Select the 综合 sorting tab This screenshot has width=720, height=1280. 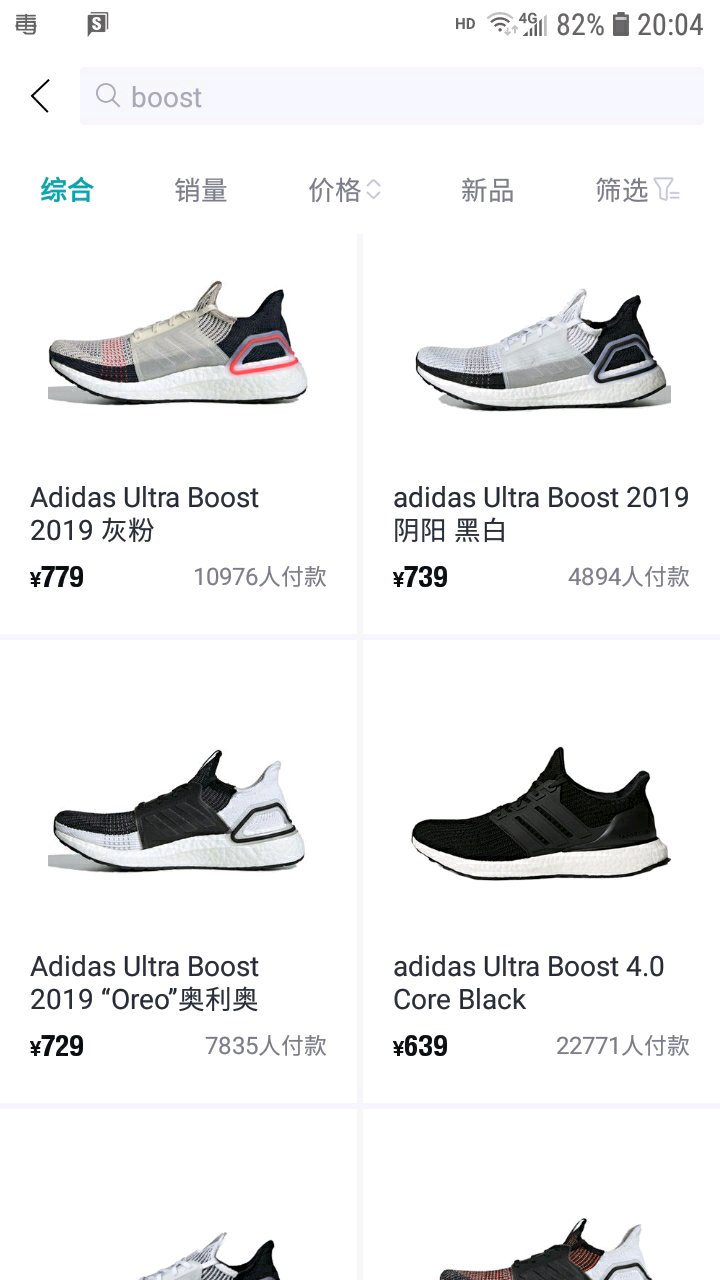67,190
